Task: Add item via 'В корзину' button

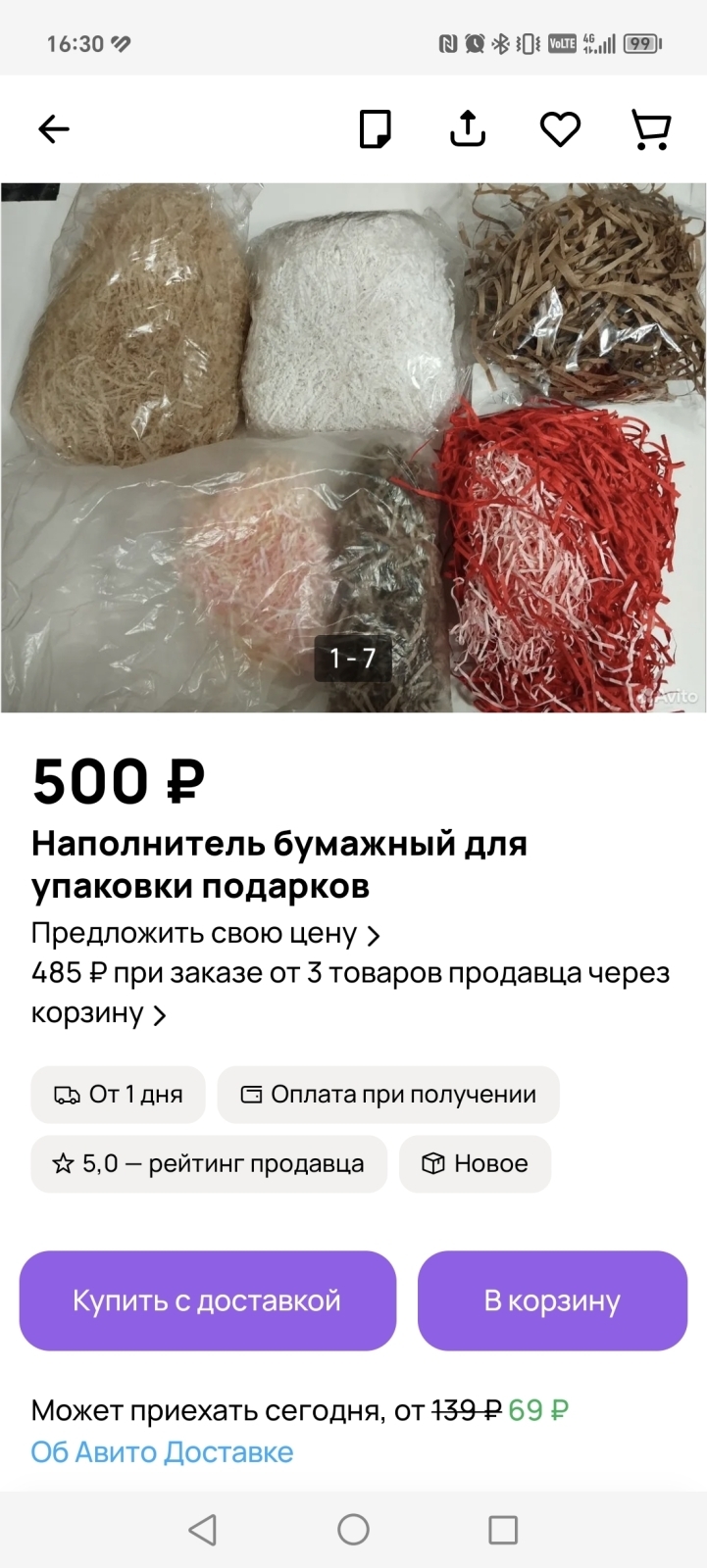Action: 552,1300
